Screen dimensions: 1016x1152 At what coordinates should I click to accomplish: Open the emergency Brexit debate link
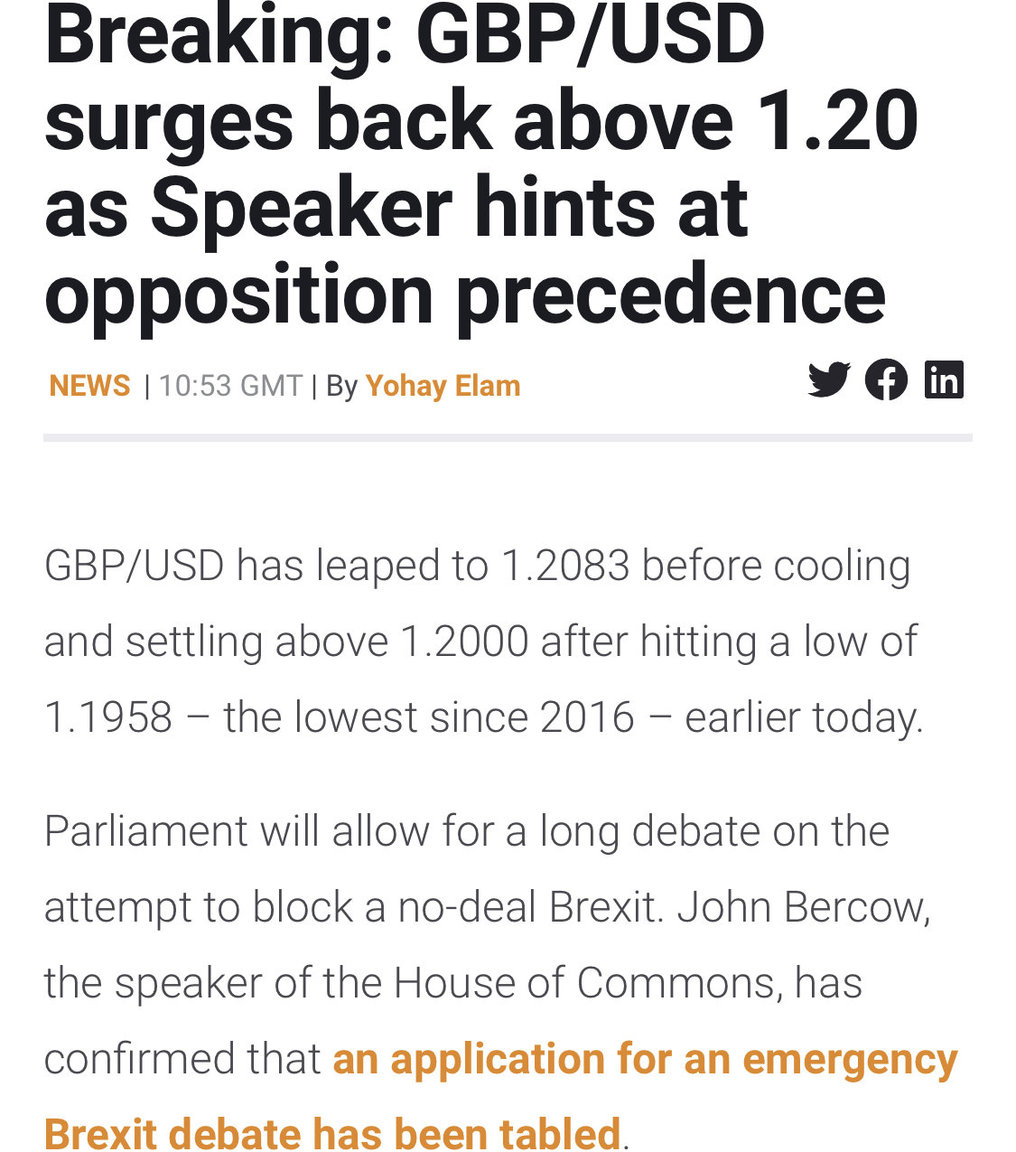(644, 1060)
